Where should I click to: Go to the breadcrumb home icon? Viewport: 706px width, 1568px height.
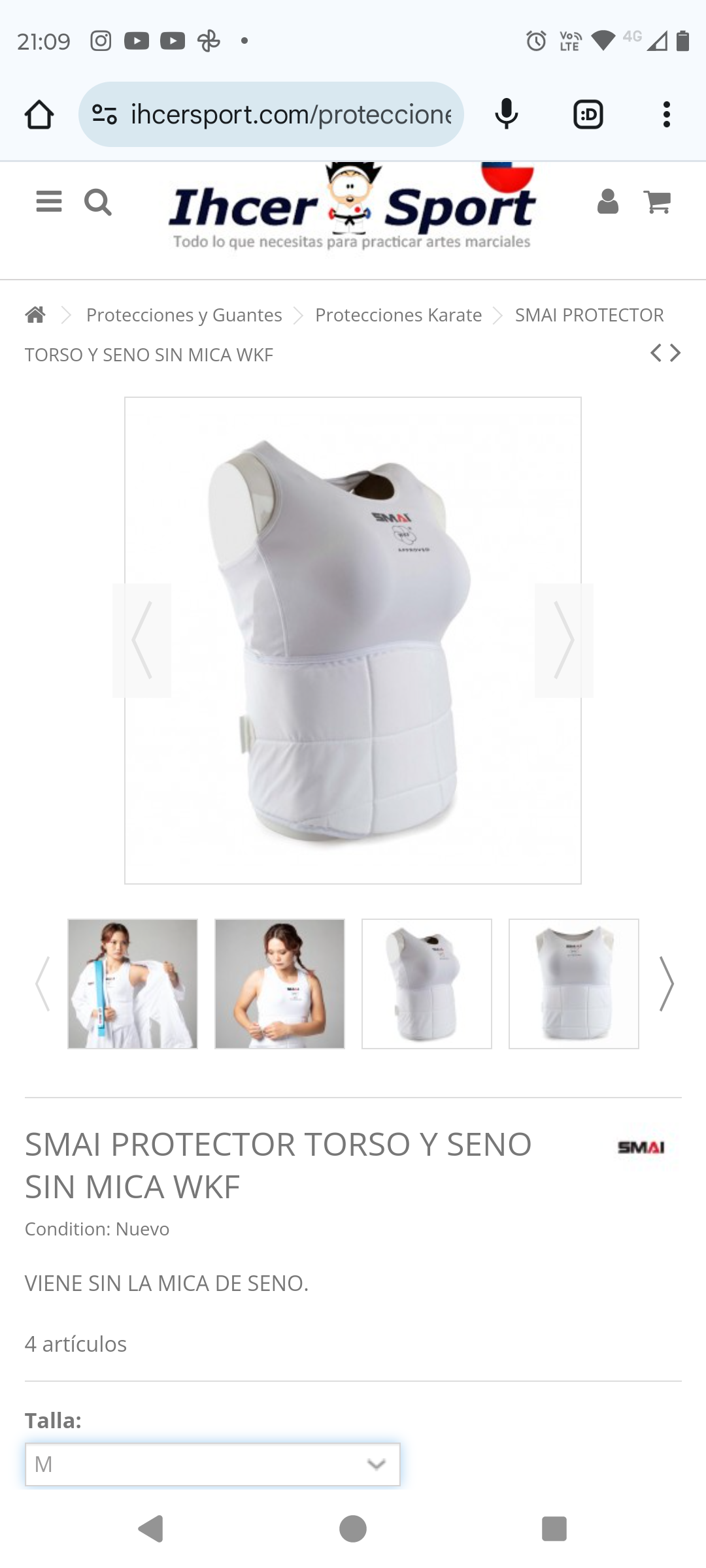point(35,315)
